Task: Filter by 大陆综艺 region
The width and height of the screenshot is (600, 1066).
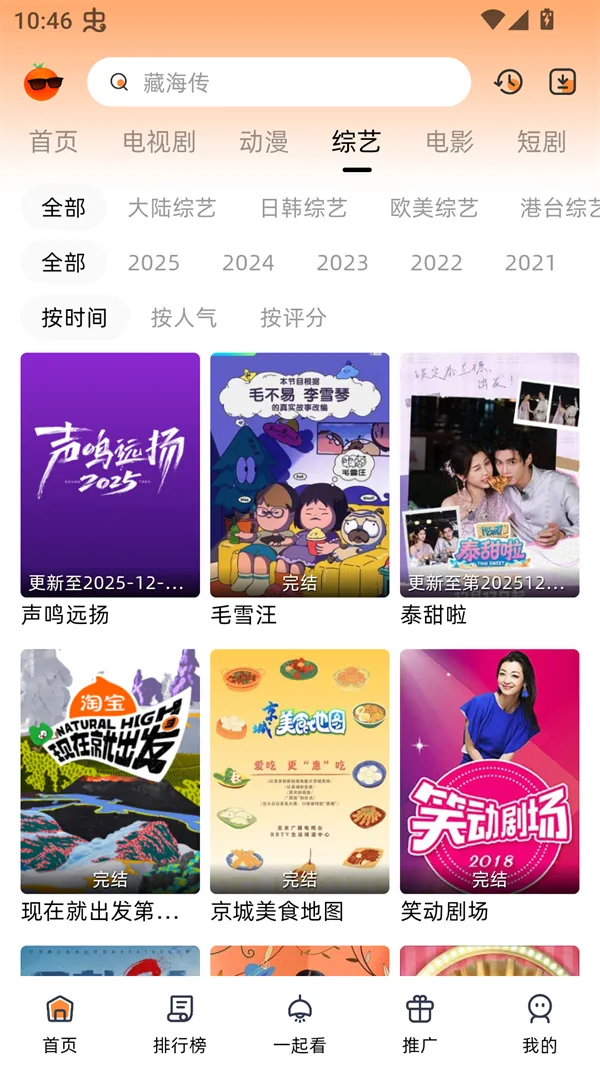Action: [x=172, y=208]
